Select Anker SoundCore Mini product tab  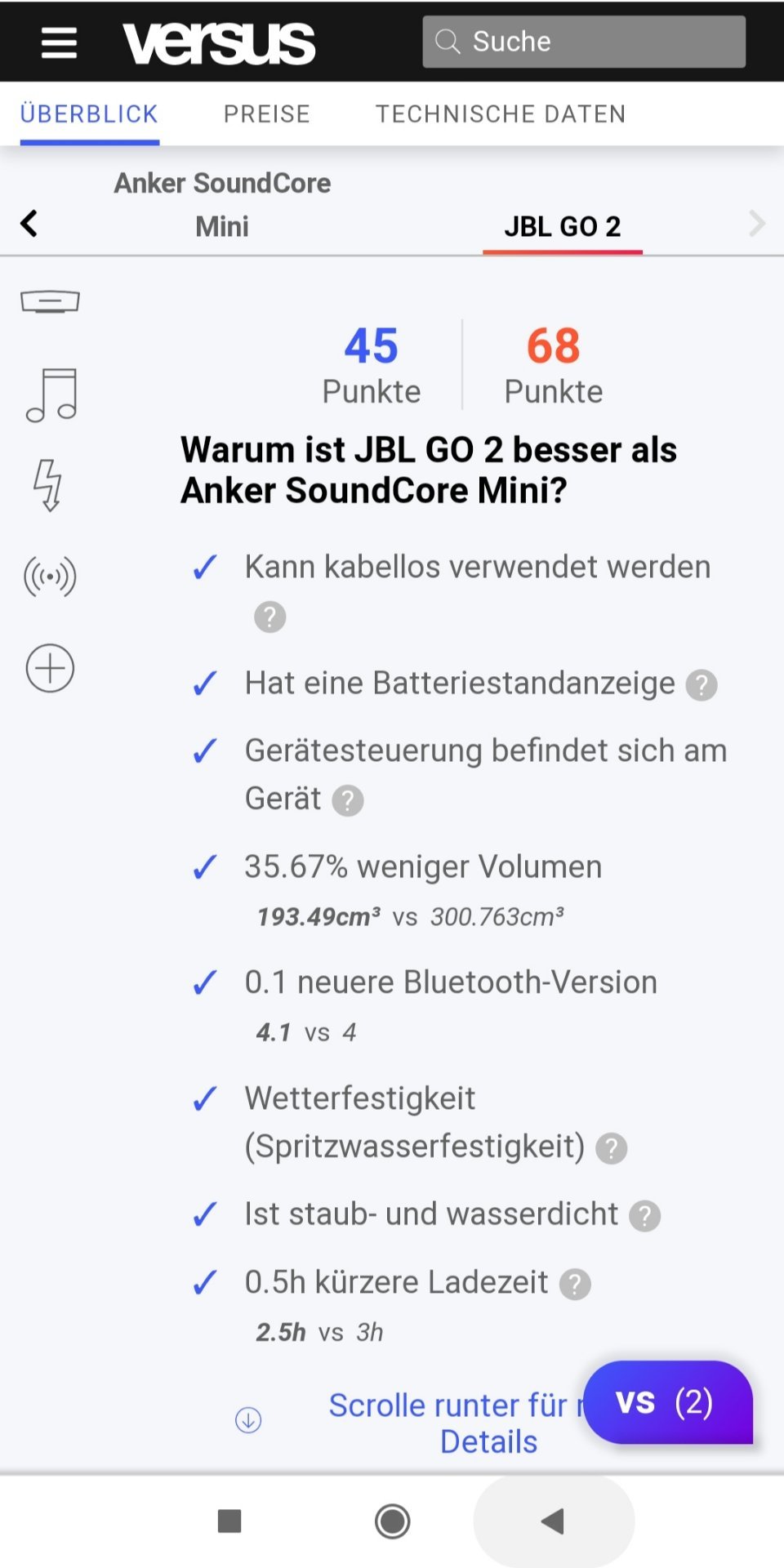(222, 204)
